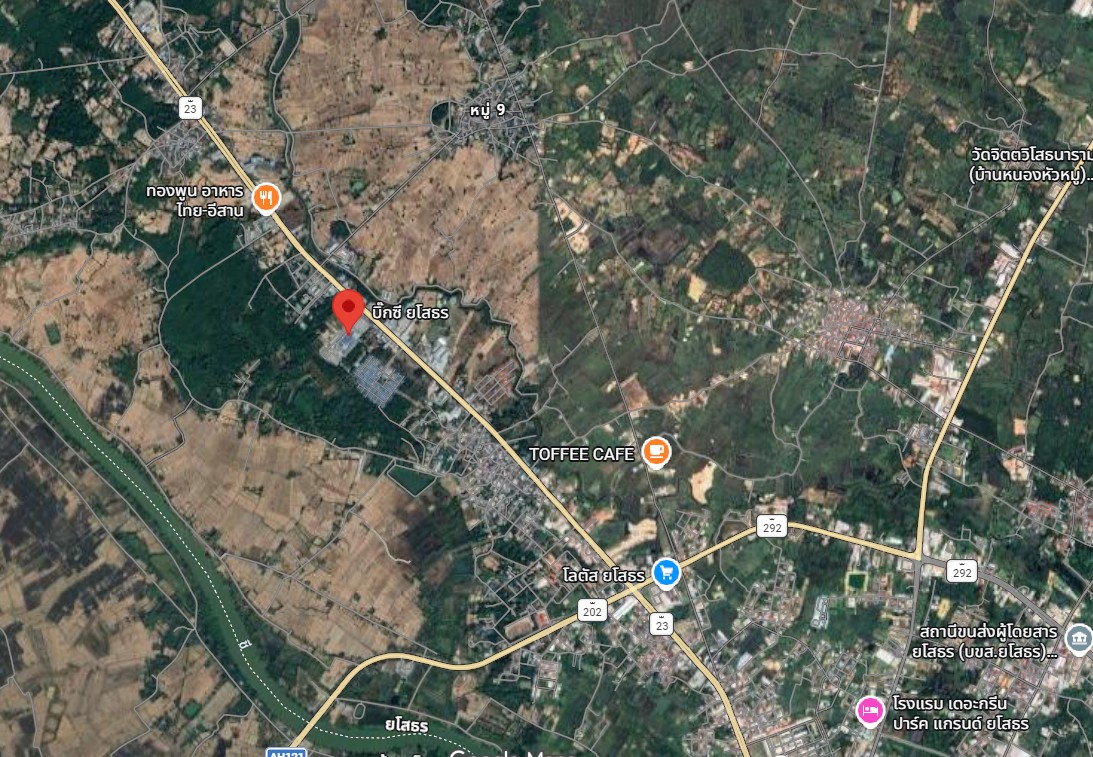Viewport: 1093px width, 757px height.
Task: Select the Lotus's Yasothon shopping marker
Action: click(666, 573)
